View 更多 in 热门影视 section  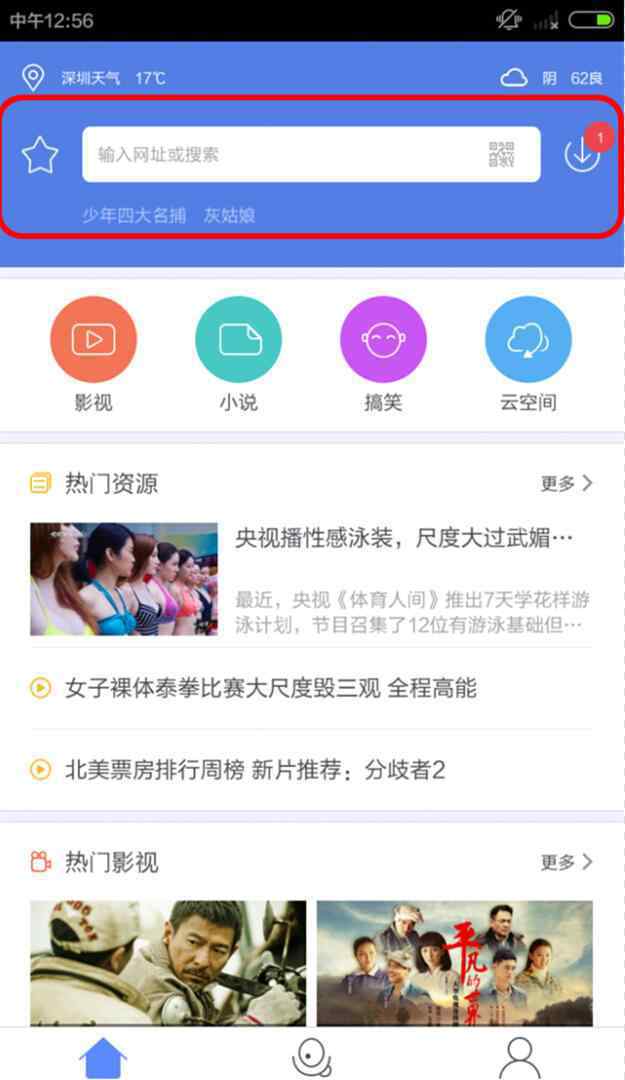566,862
